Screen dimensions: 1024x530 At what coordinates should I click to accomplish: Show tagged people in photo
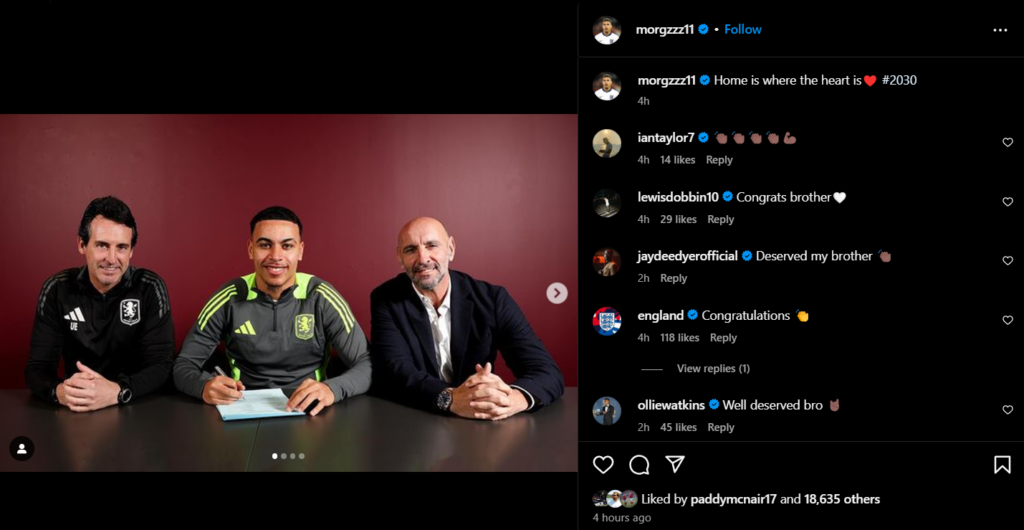[22, 448]
